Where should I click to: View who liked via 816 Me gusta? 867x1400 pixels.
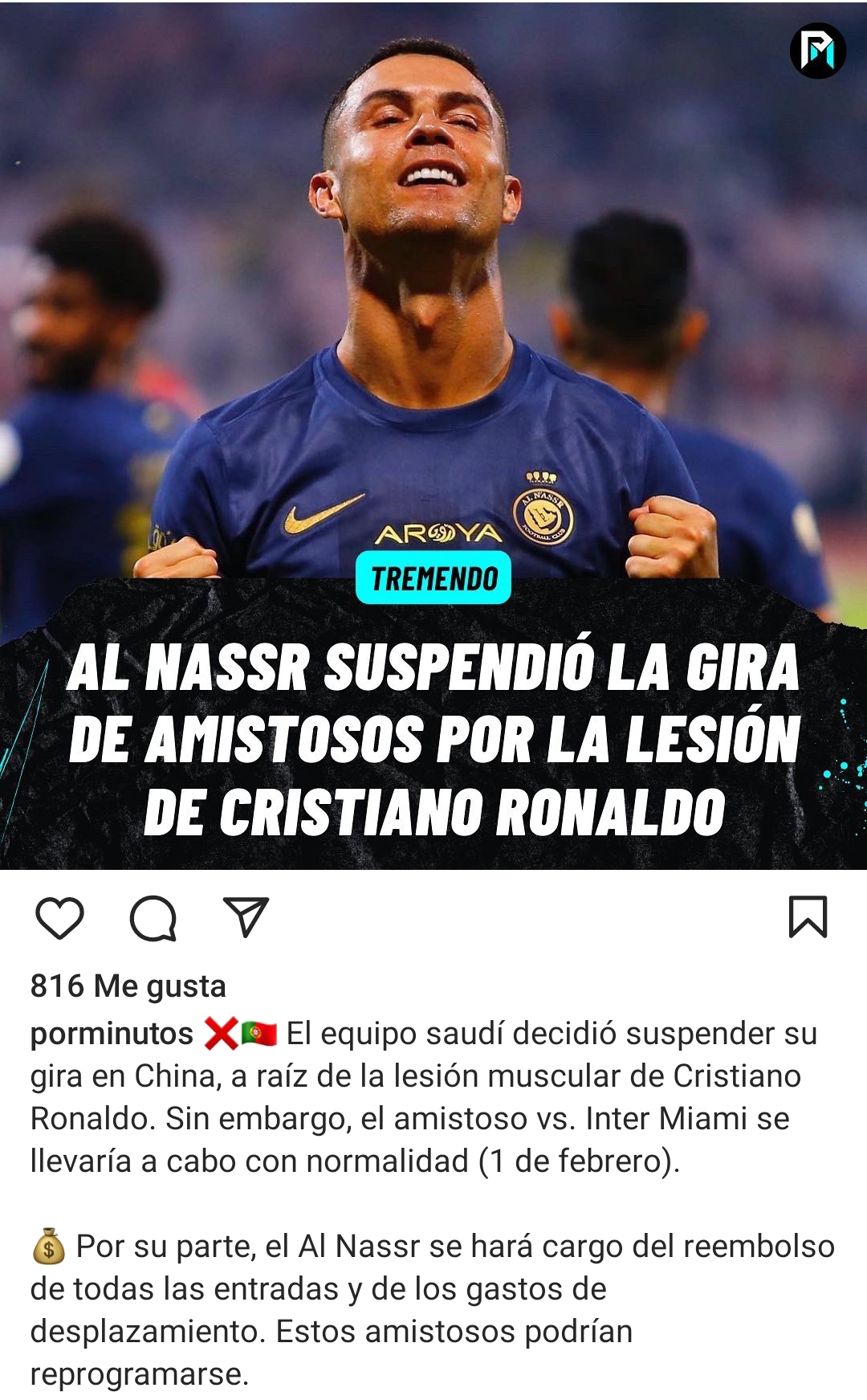click(x=128, y=986)
